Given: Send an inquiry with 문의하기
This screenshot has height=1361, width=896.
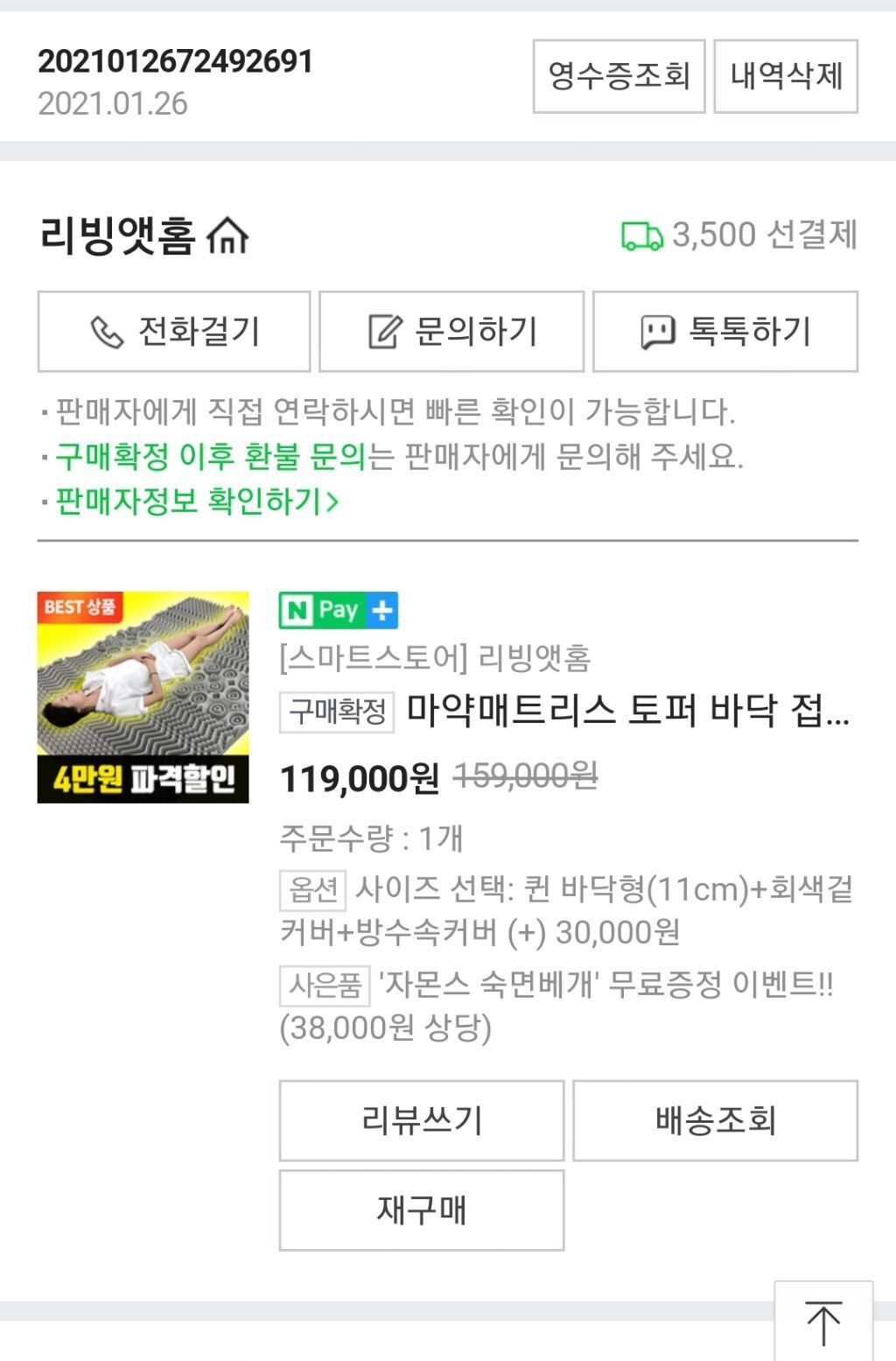Looking at the screenshot, I should point(451,332).
